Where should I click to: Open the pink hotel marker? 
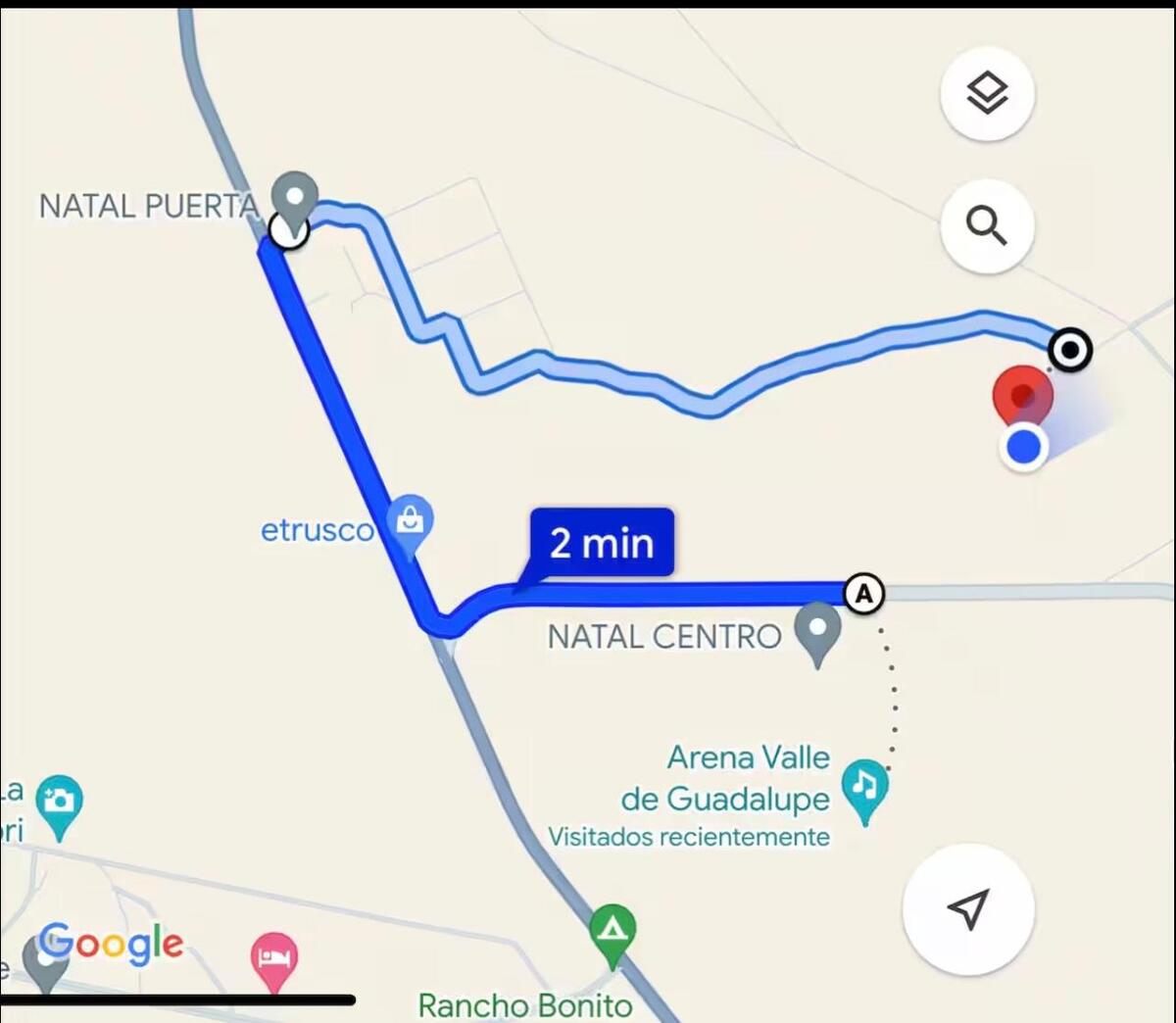coord(274,956)
